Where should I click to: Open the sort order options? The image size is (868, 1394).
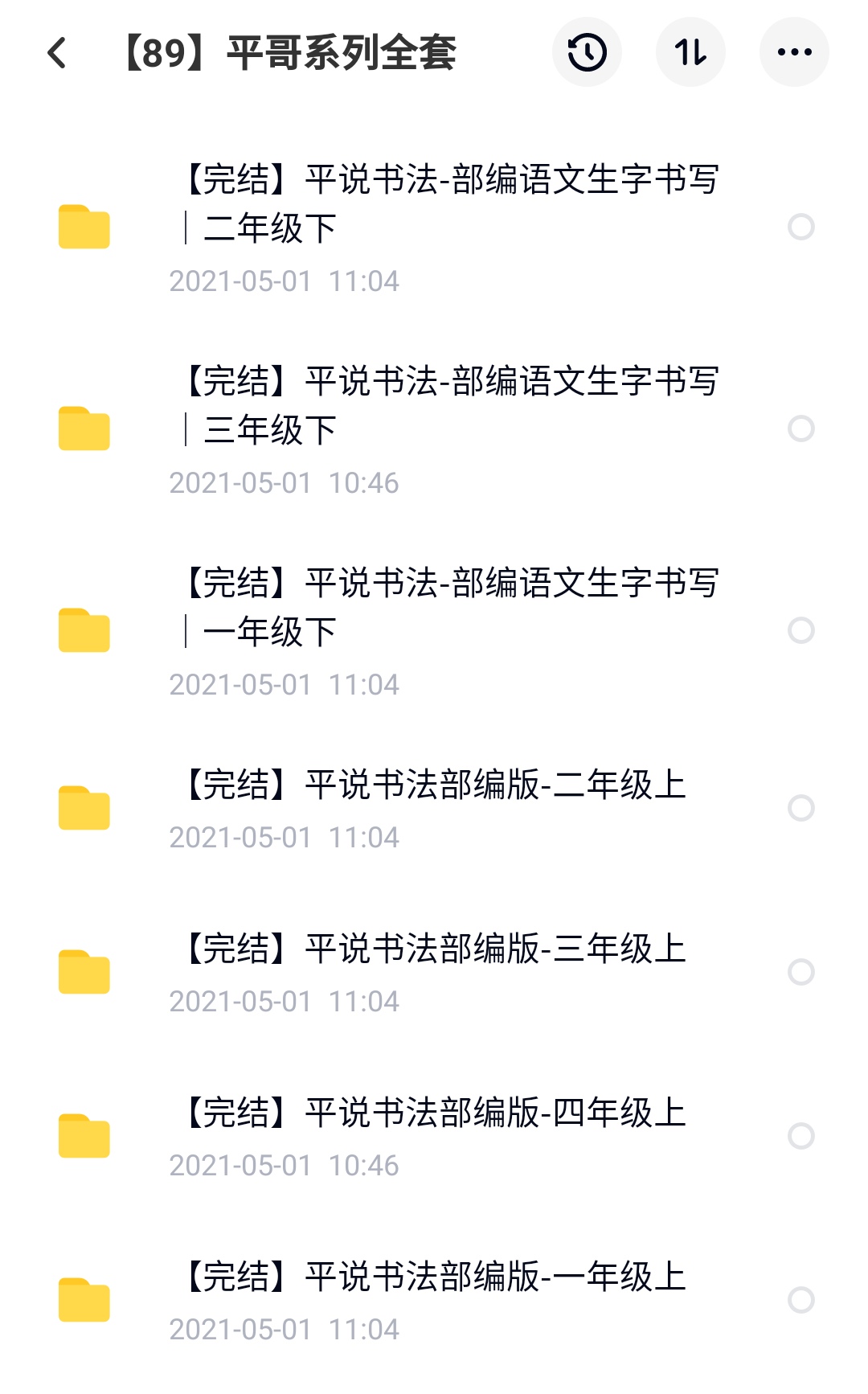tap(690, 53)
